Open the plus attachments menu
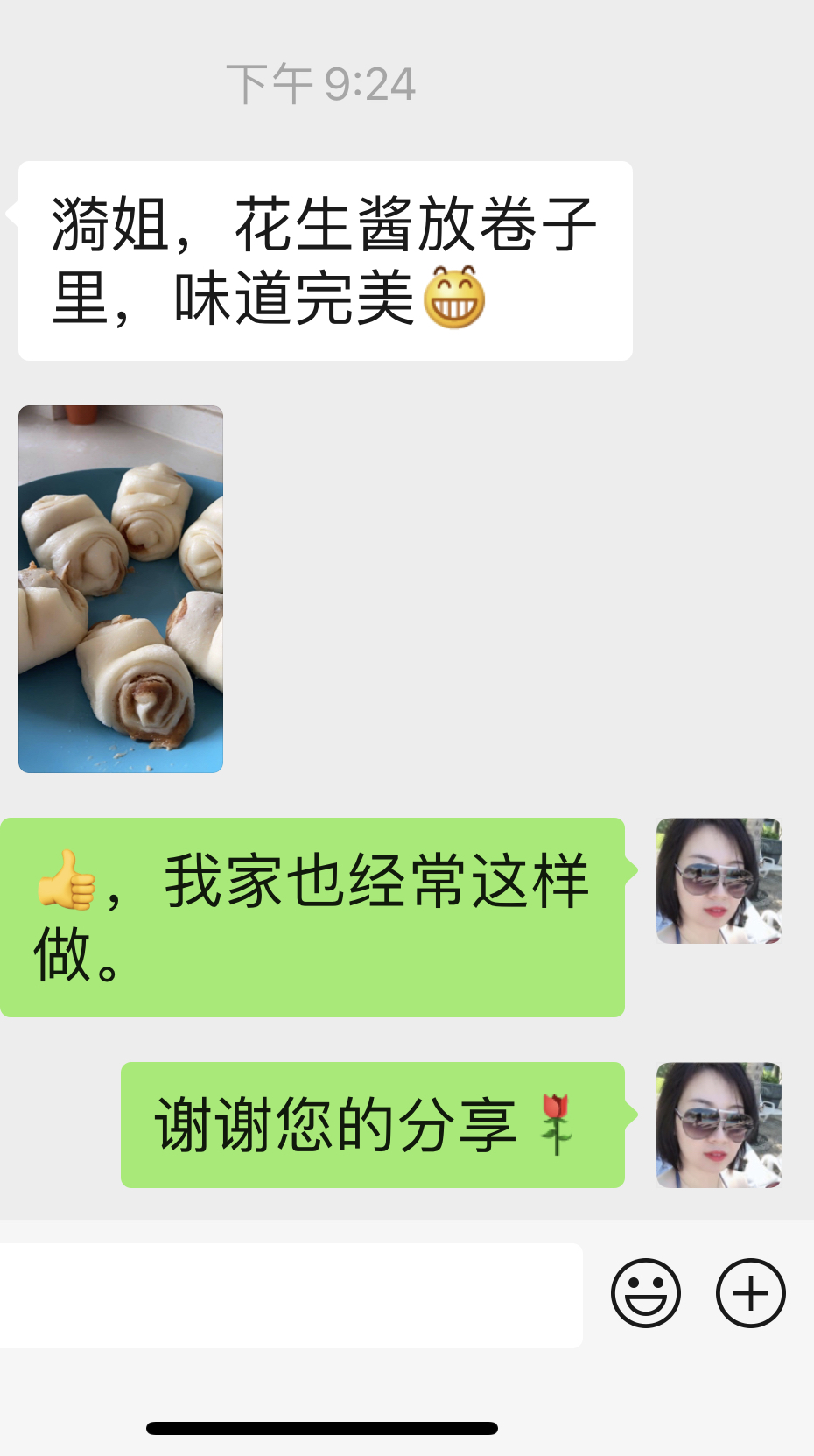 pos(750,1293)
